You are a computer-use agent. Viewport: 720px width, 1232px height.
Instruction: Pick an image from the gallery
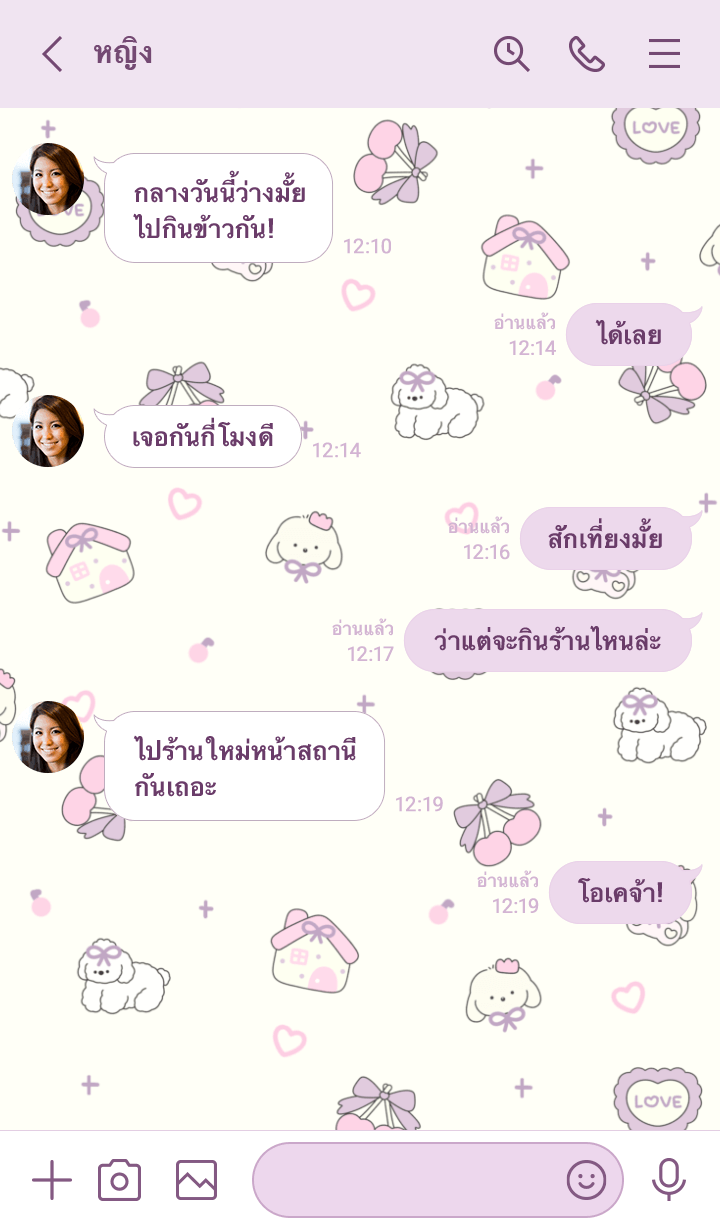196,1181
